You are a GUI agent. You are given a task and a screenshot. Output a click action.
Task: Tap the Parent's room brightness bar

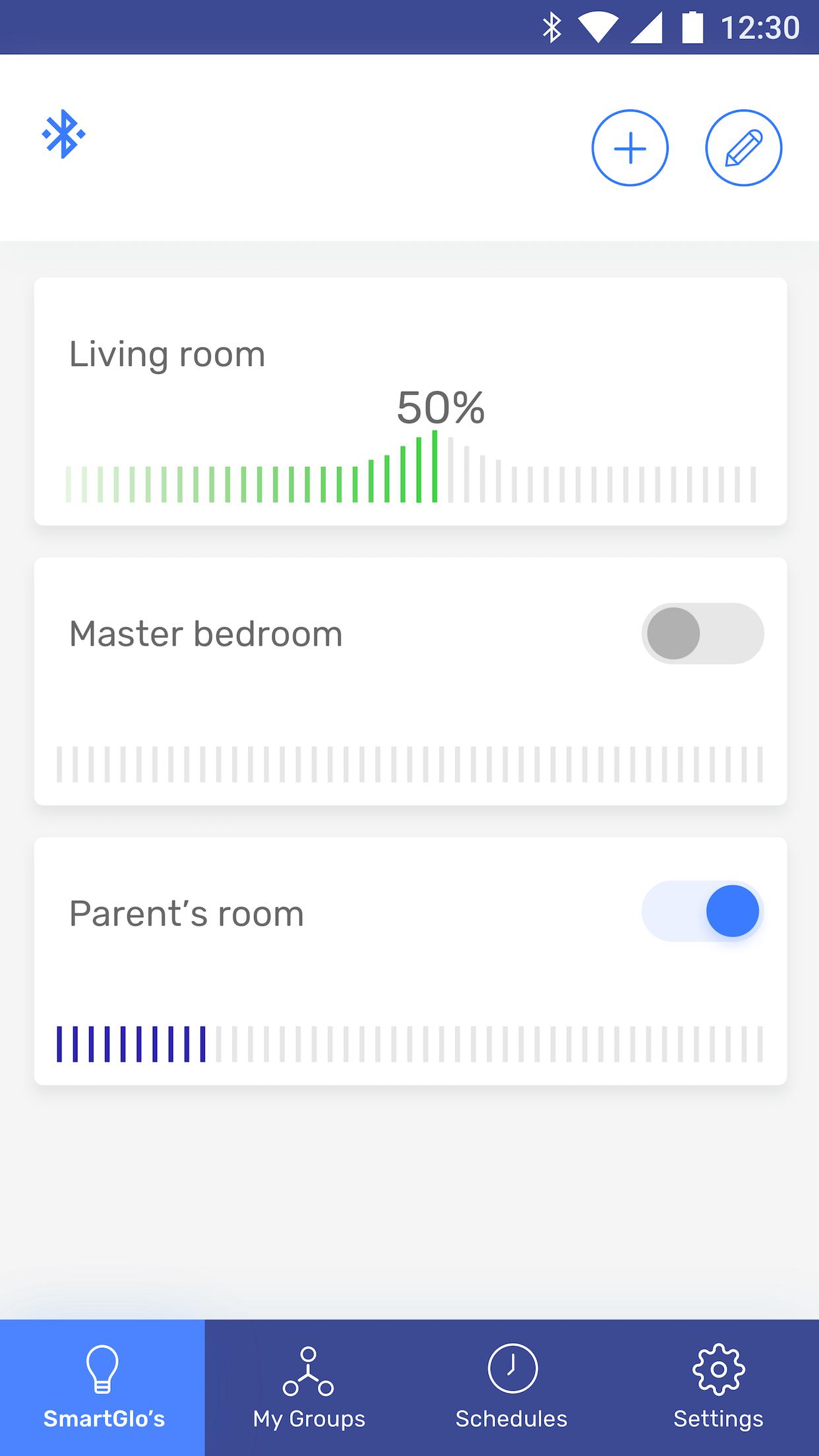point(410,1043)
